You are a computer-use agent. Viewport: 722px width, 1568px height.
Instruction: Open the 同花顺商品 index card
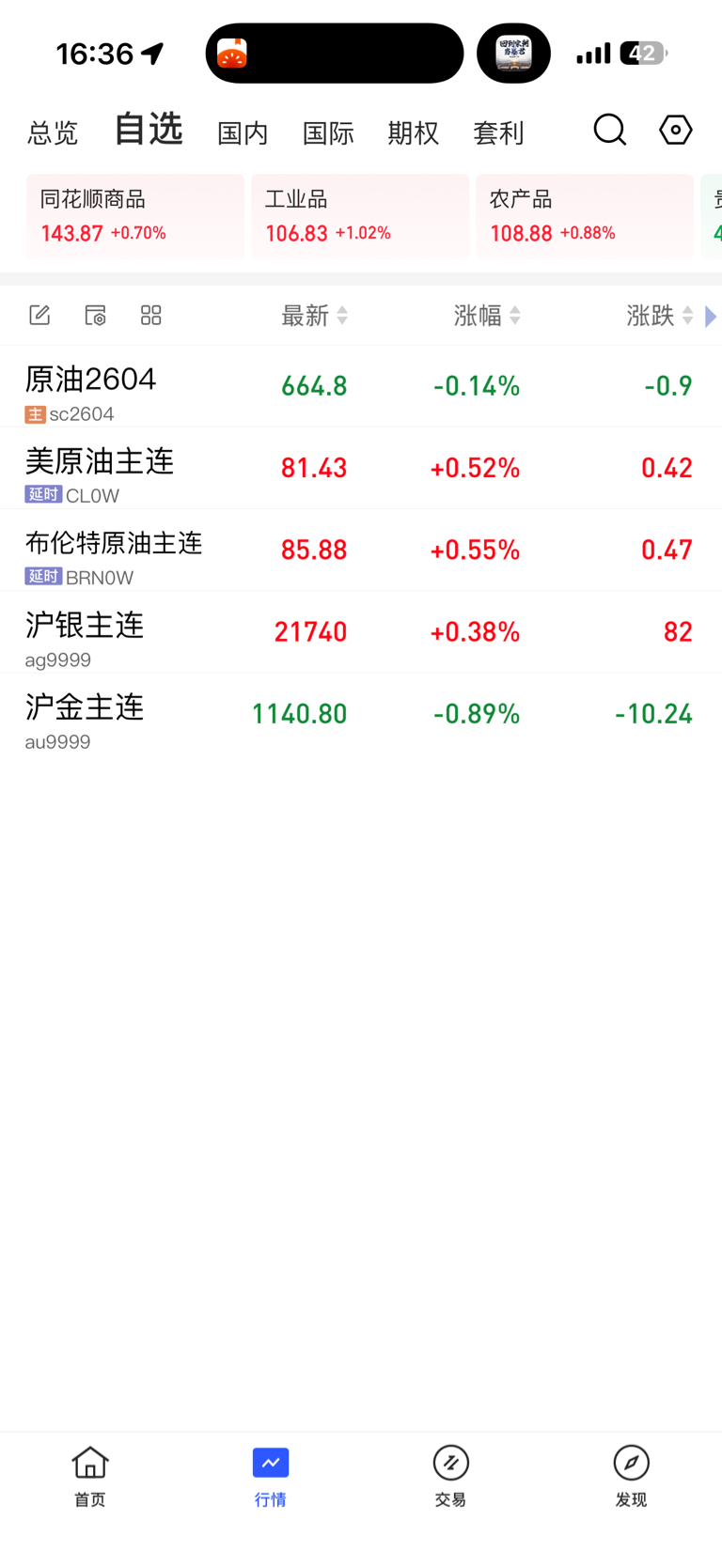[135, 216]
